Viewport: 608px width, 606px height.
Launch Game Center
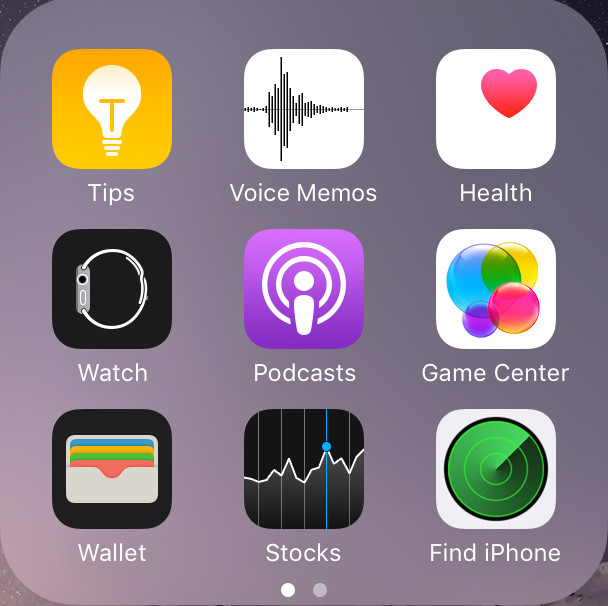(x=496, y=289)
